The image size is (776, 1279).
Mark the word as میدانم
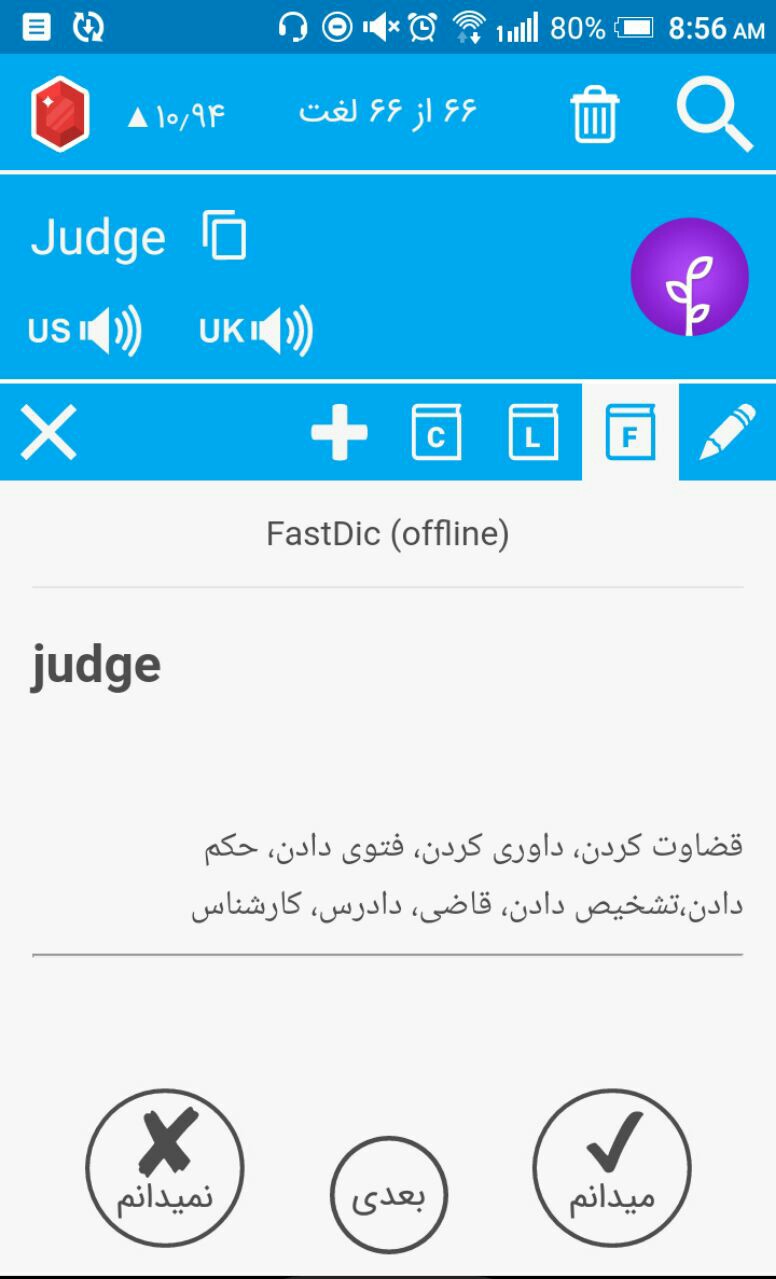coord(612,1167)
